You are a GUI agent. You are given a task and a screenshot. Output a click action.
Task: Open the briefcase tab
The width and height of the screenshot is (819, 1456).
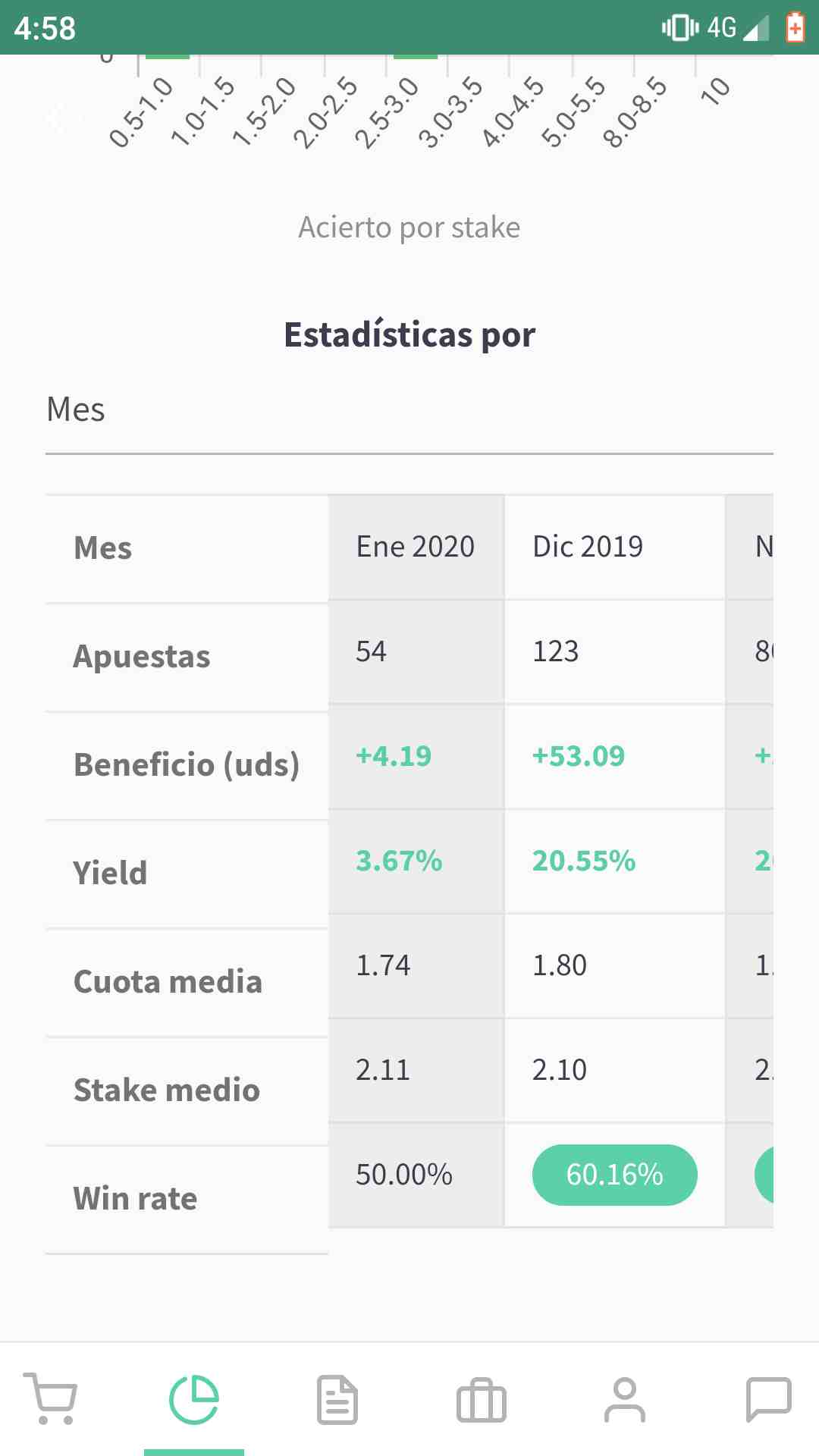tap(482, 1399)
